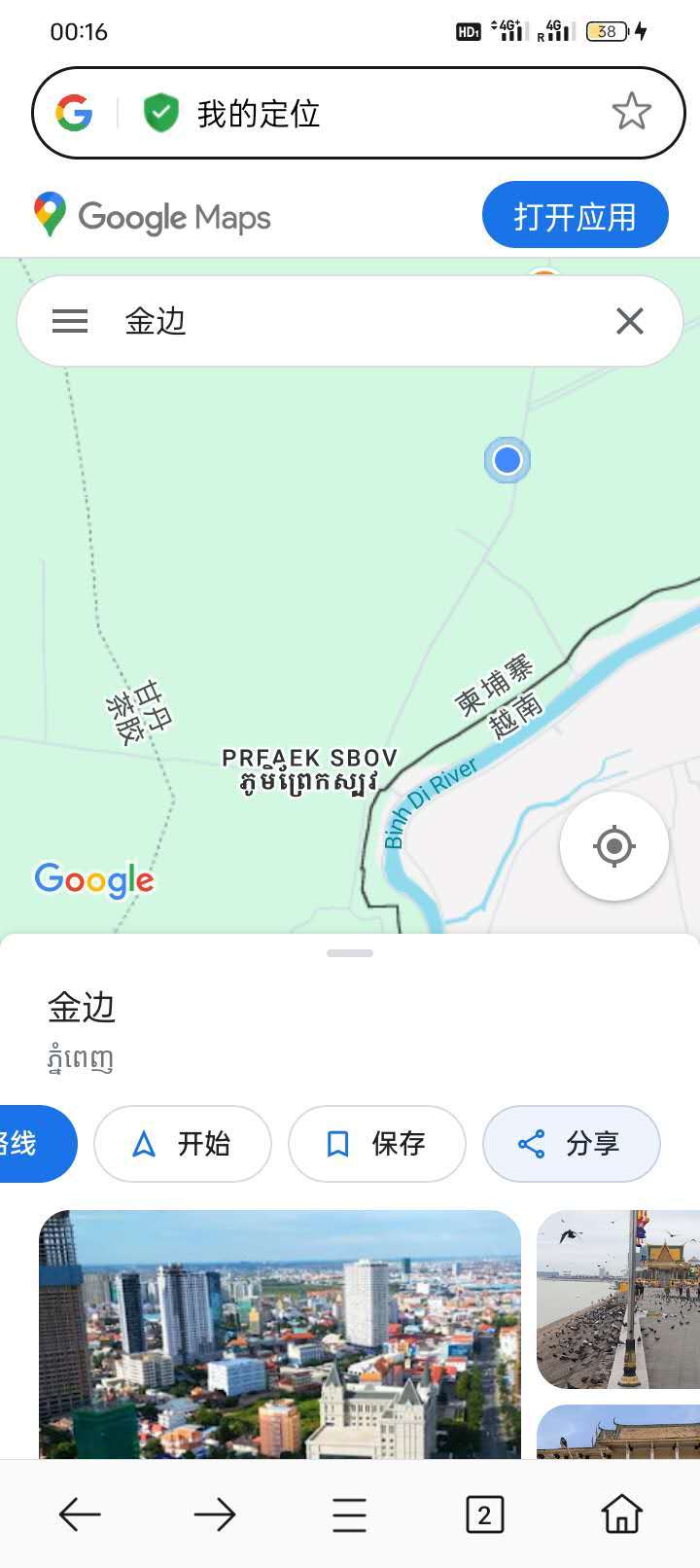
Task: Tap the 开始 navigation button
Action: point(183,1144)
